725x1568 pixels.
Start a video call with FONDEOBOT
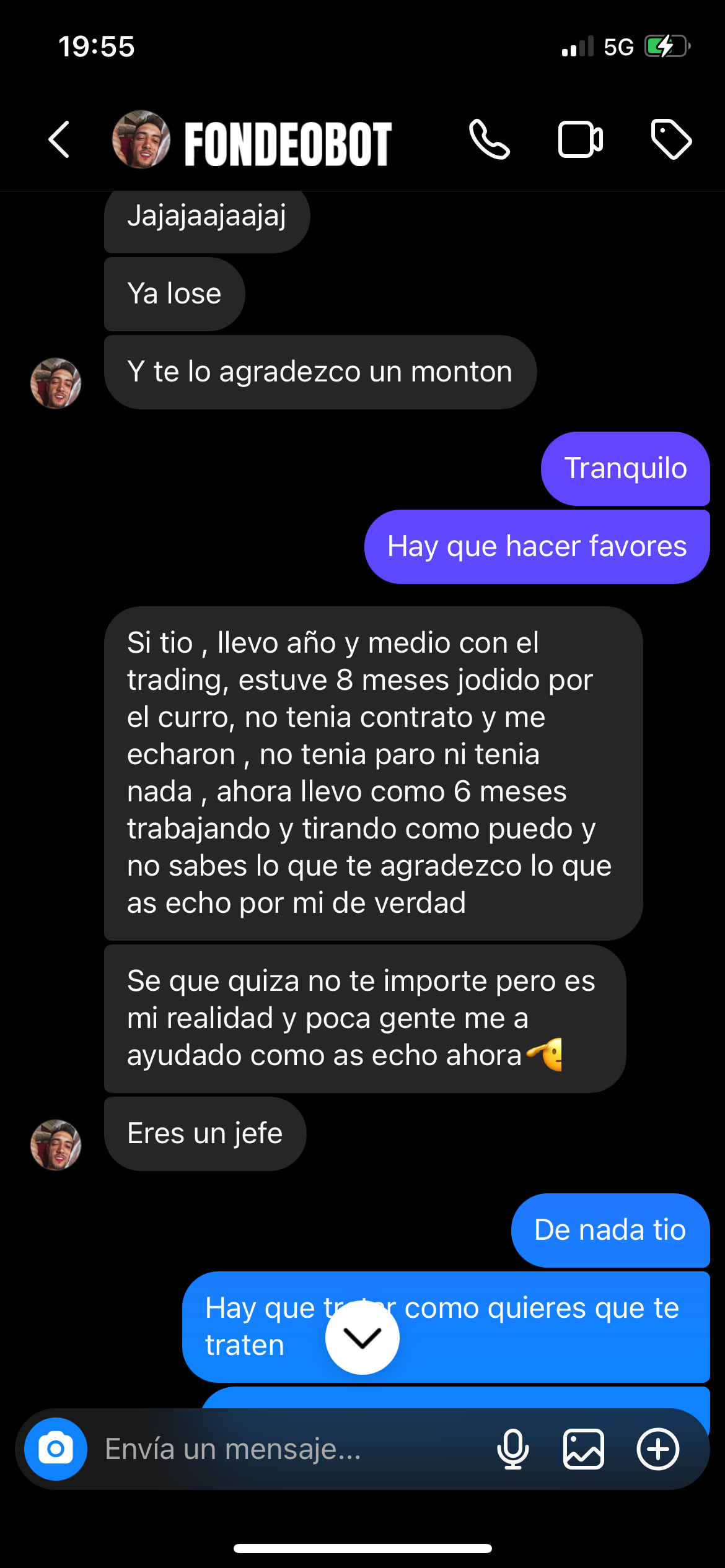[x=580, y=140]
